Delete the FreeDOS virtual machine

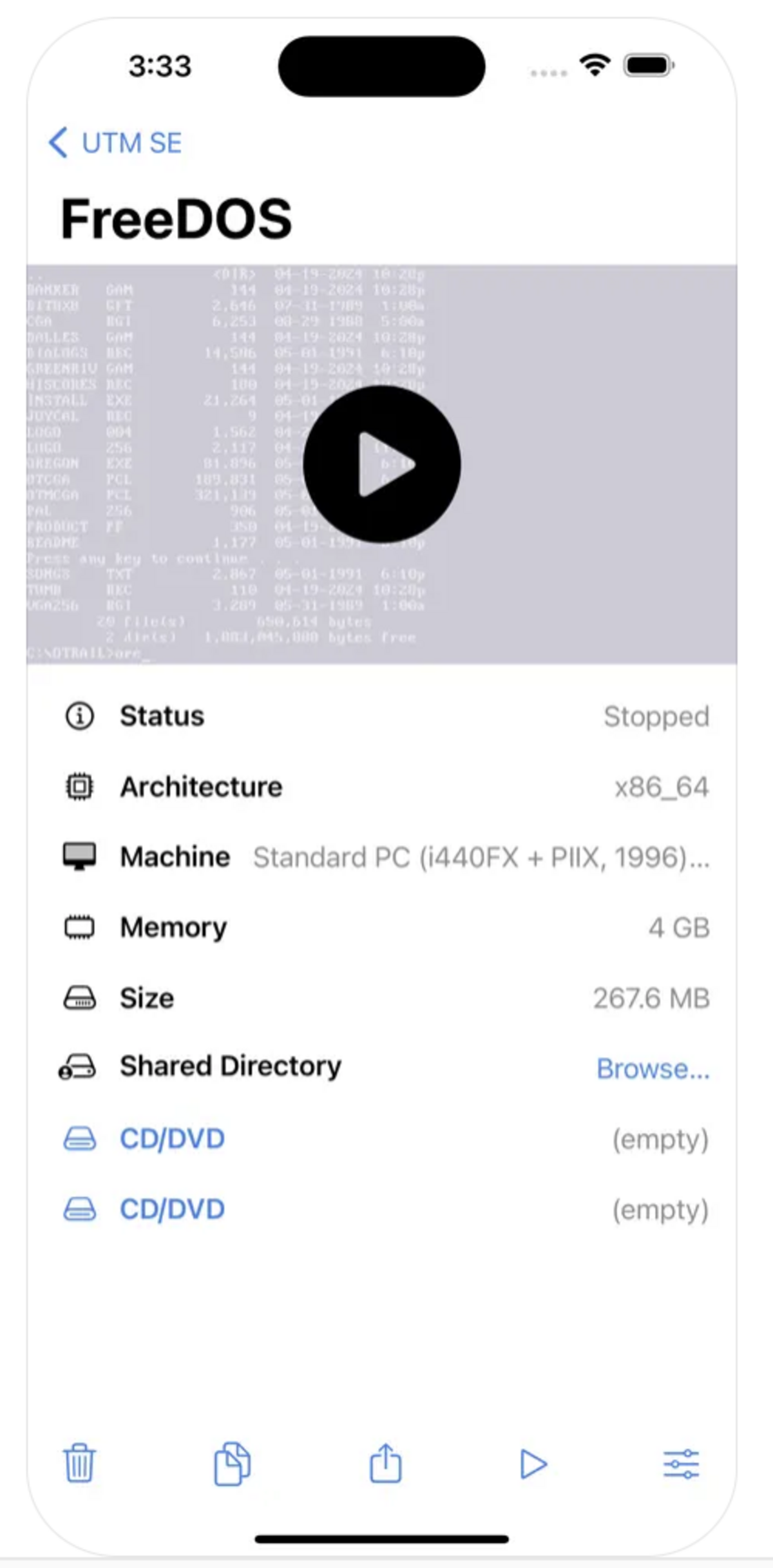pos(79,1464)
